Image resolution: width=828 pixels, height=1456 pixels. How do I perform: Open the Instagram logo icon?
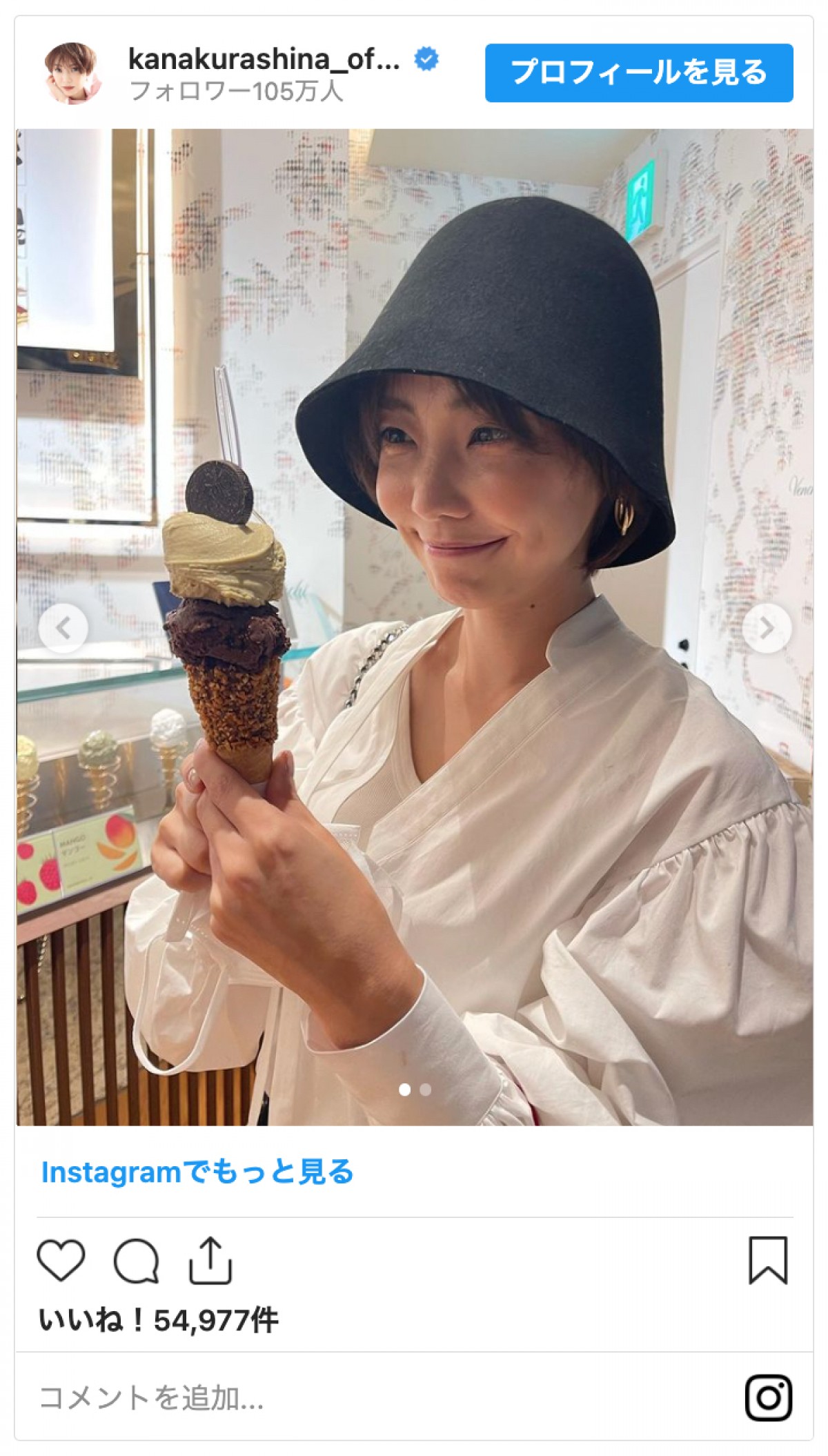click(768, 1398)
